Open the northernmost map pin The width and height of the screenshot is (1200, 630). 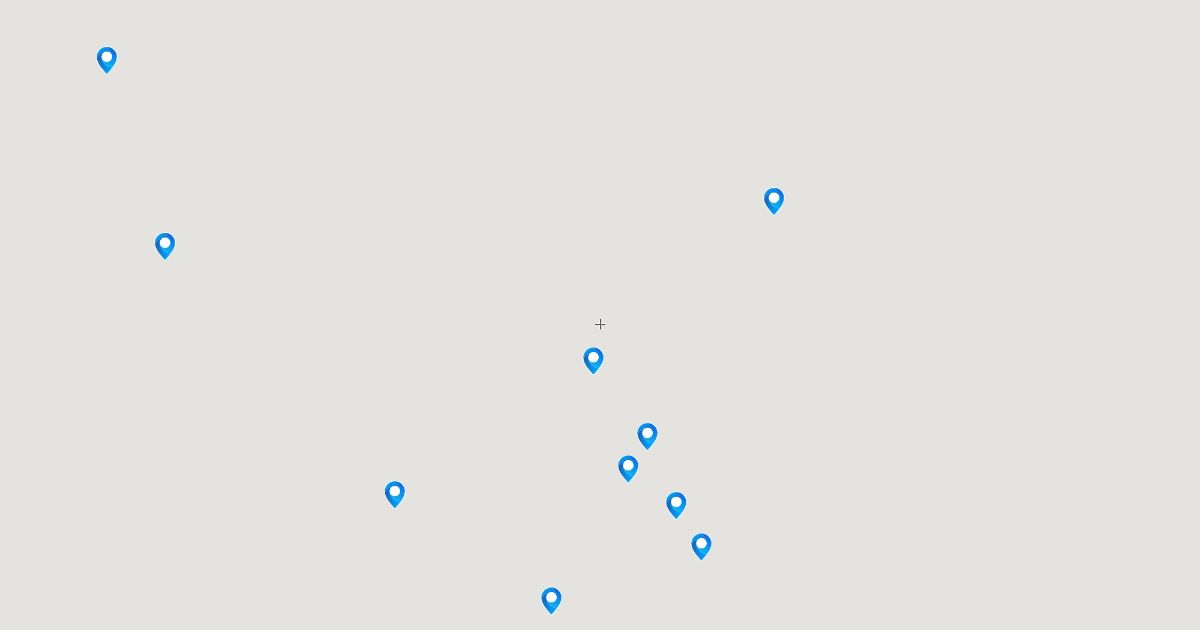(x=107, y=59)
